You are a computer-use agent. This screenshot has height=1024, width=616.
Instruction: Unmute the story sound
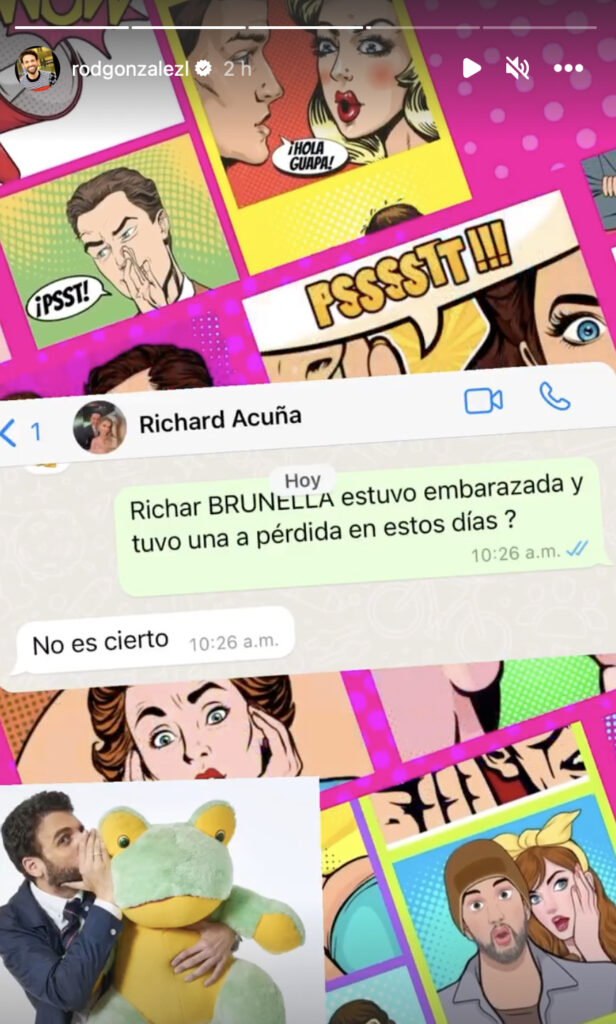click(517, 68)
